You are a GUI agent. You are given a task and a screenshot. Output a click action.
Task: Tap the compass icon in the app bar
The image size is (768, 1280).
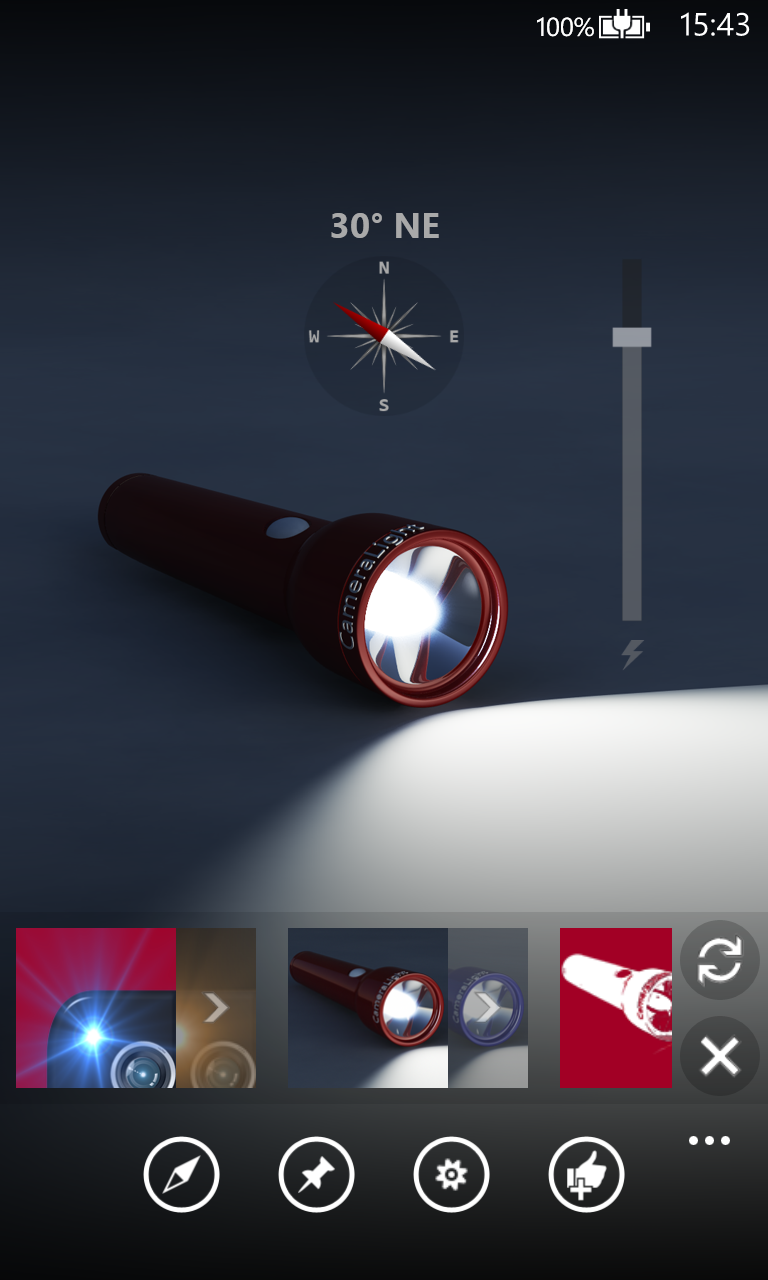181,1175
